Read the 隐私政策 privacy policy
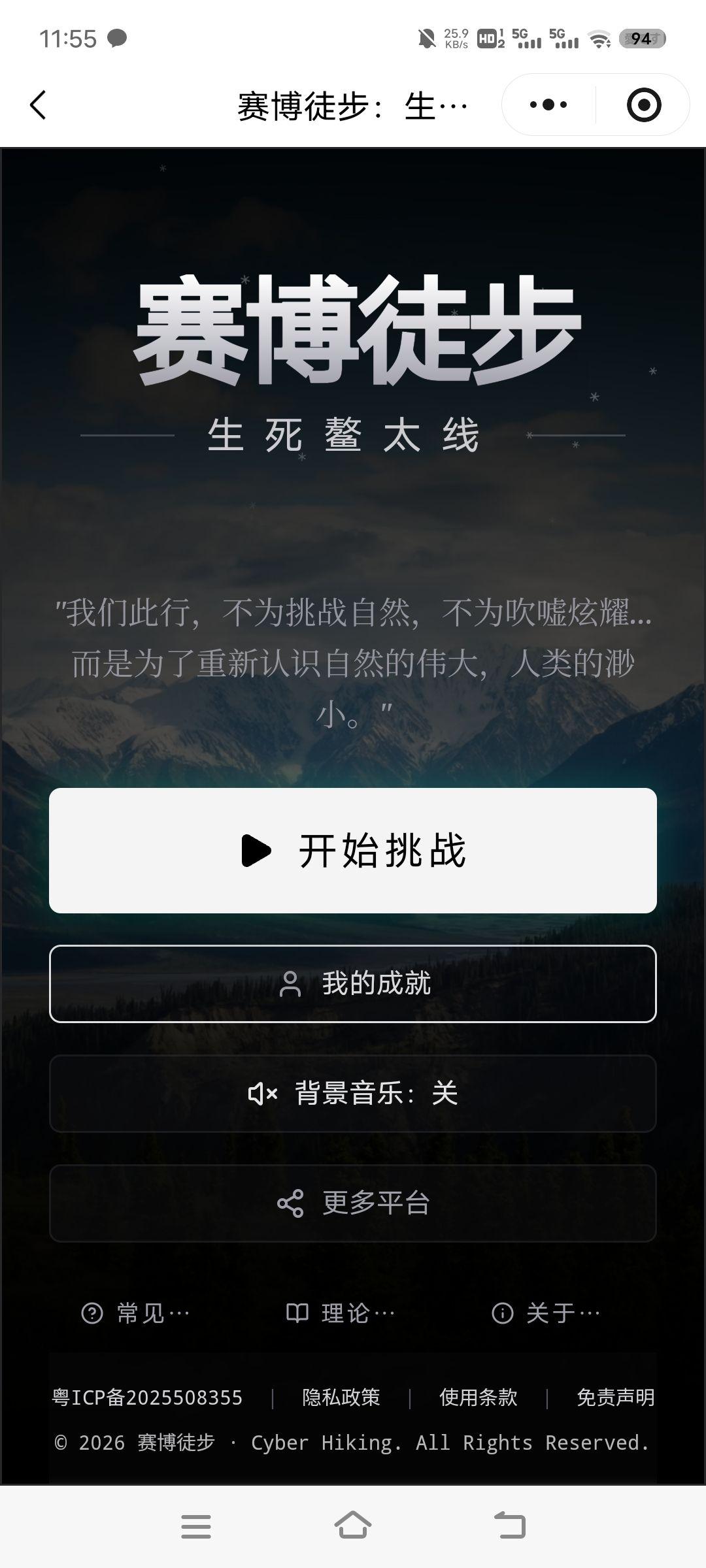706x1568 pixels. tap(341, 1397)
